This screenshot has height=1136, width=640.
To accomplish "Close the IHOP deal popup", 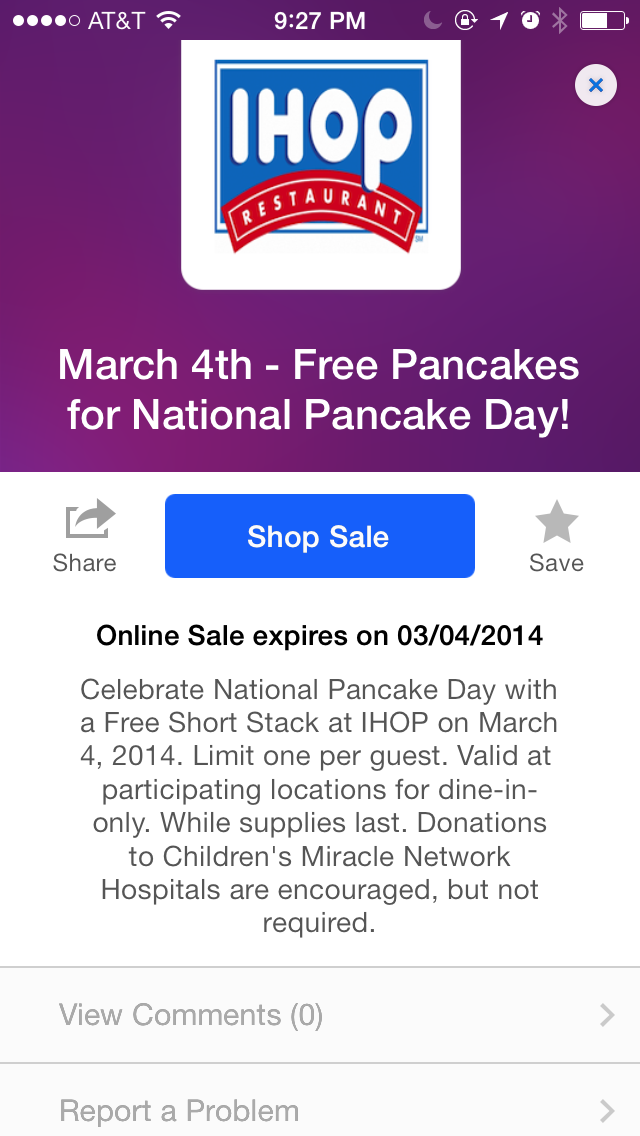I will [x=596, y=86].
